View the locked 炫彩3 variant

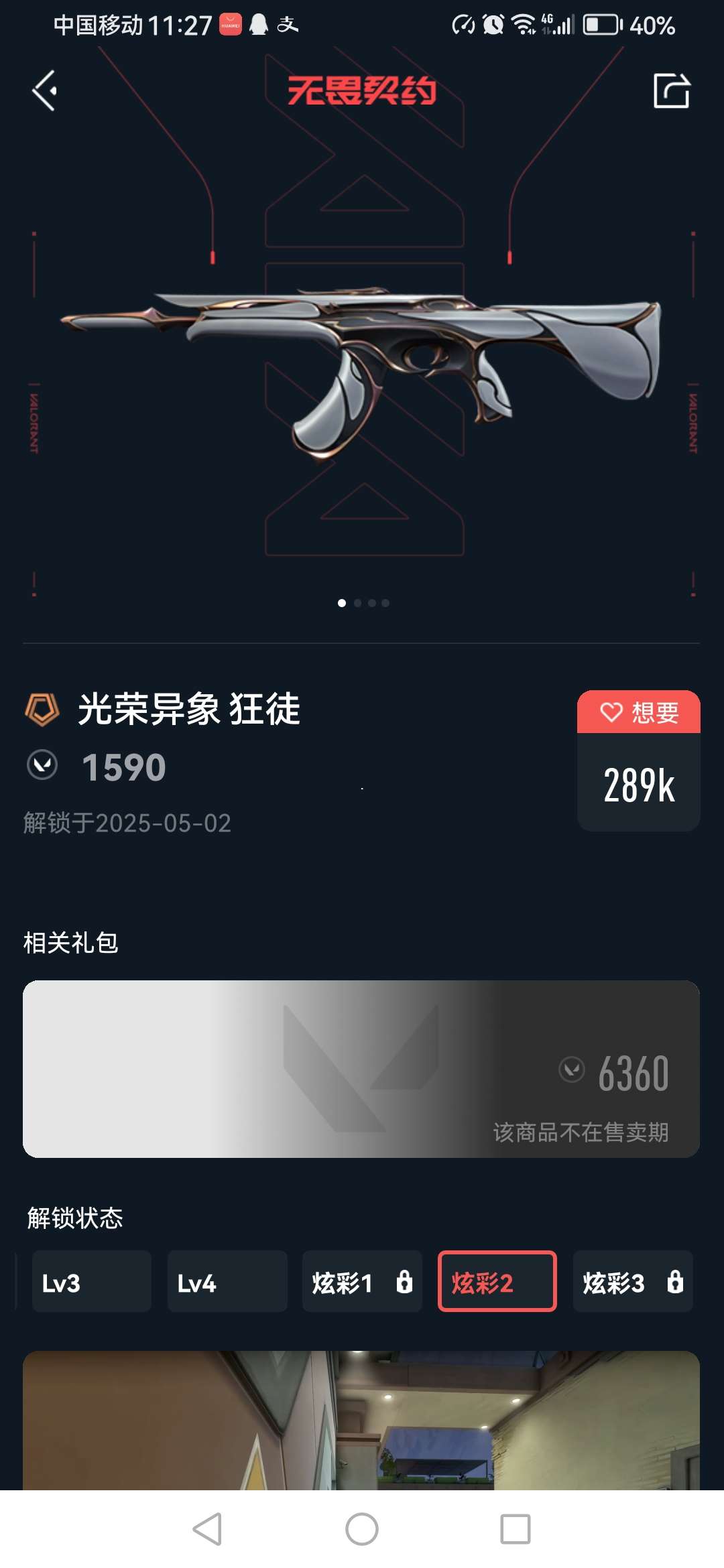coord(632,1281)
